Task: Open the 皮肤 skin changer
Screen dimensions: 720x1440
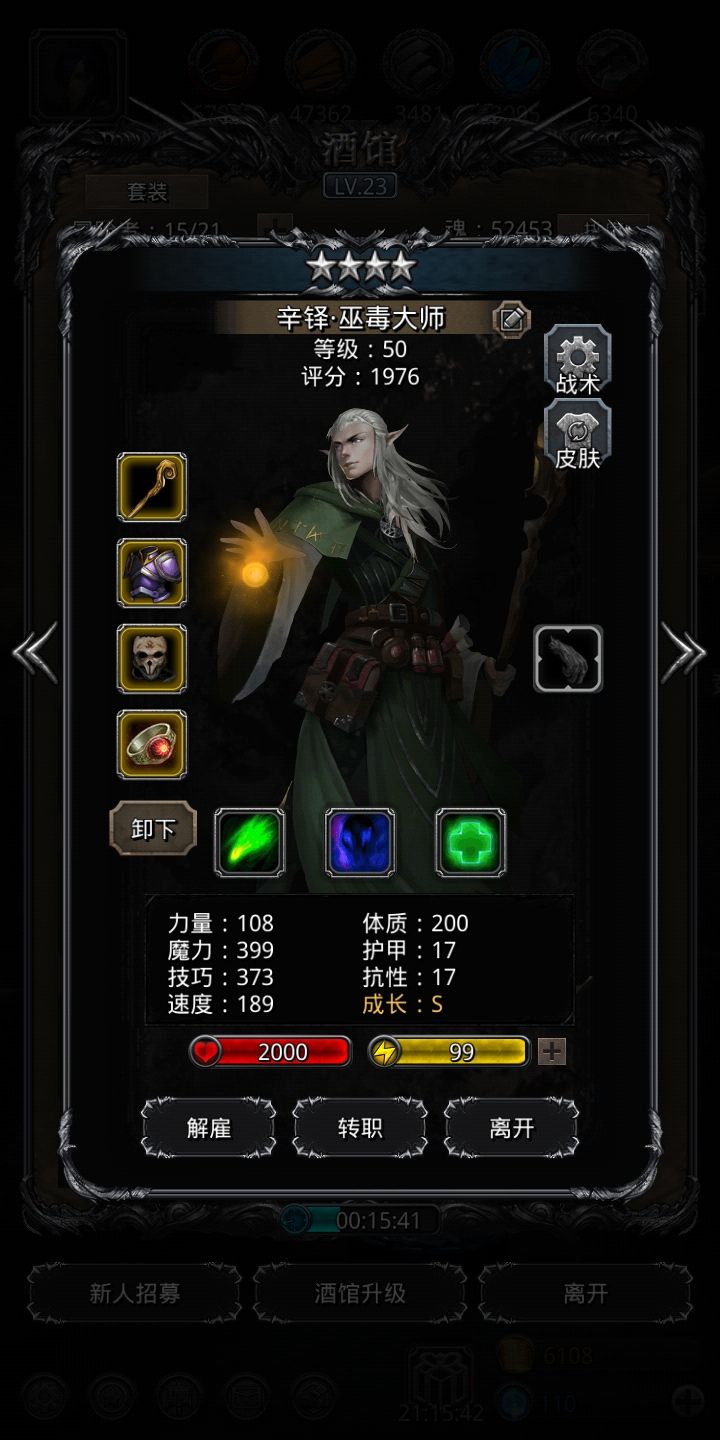Action: click(577, 437)
